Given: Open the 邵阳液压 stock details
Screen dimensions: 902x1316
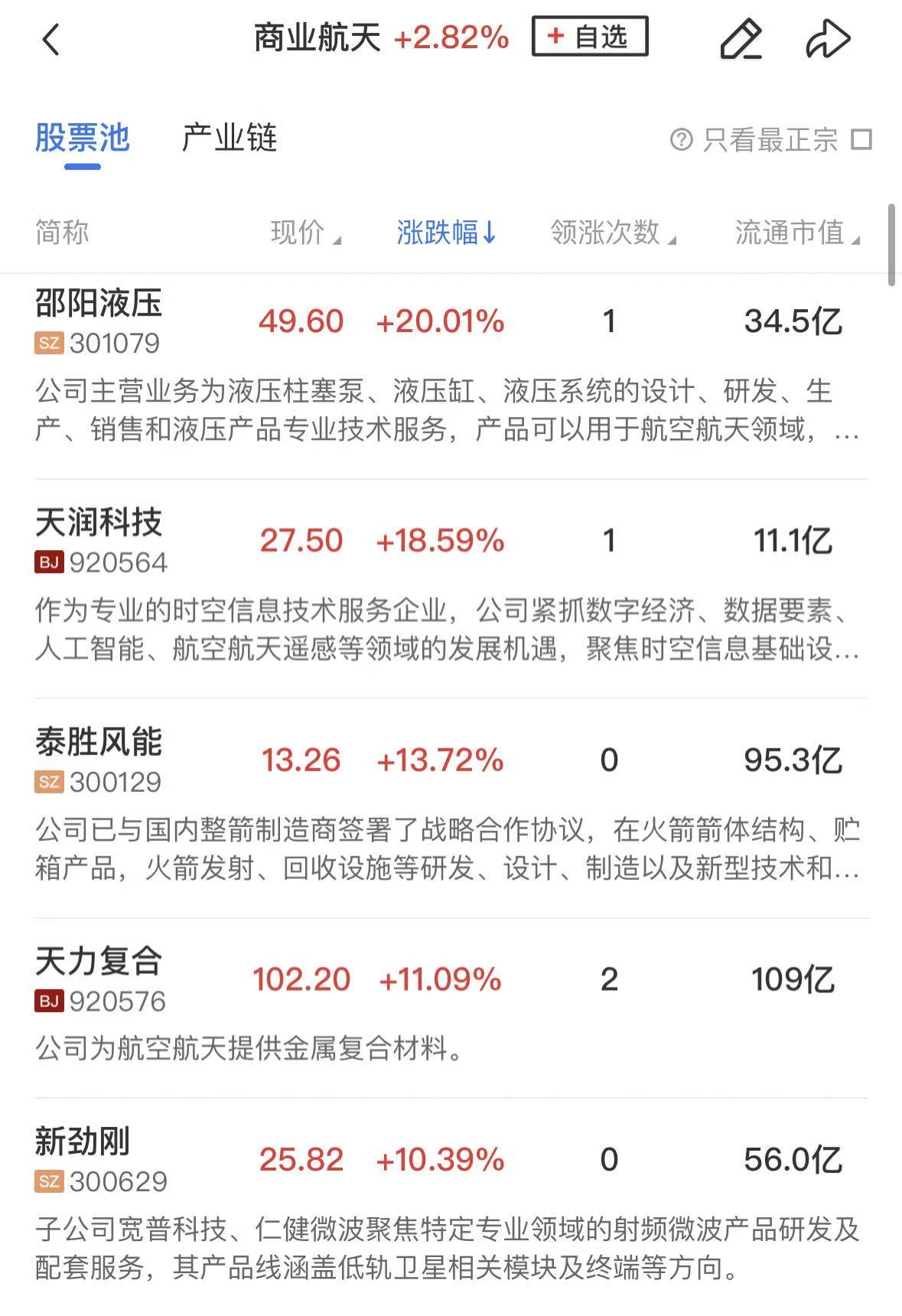Looking at the screenshot, I should tap(99, 304).
